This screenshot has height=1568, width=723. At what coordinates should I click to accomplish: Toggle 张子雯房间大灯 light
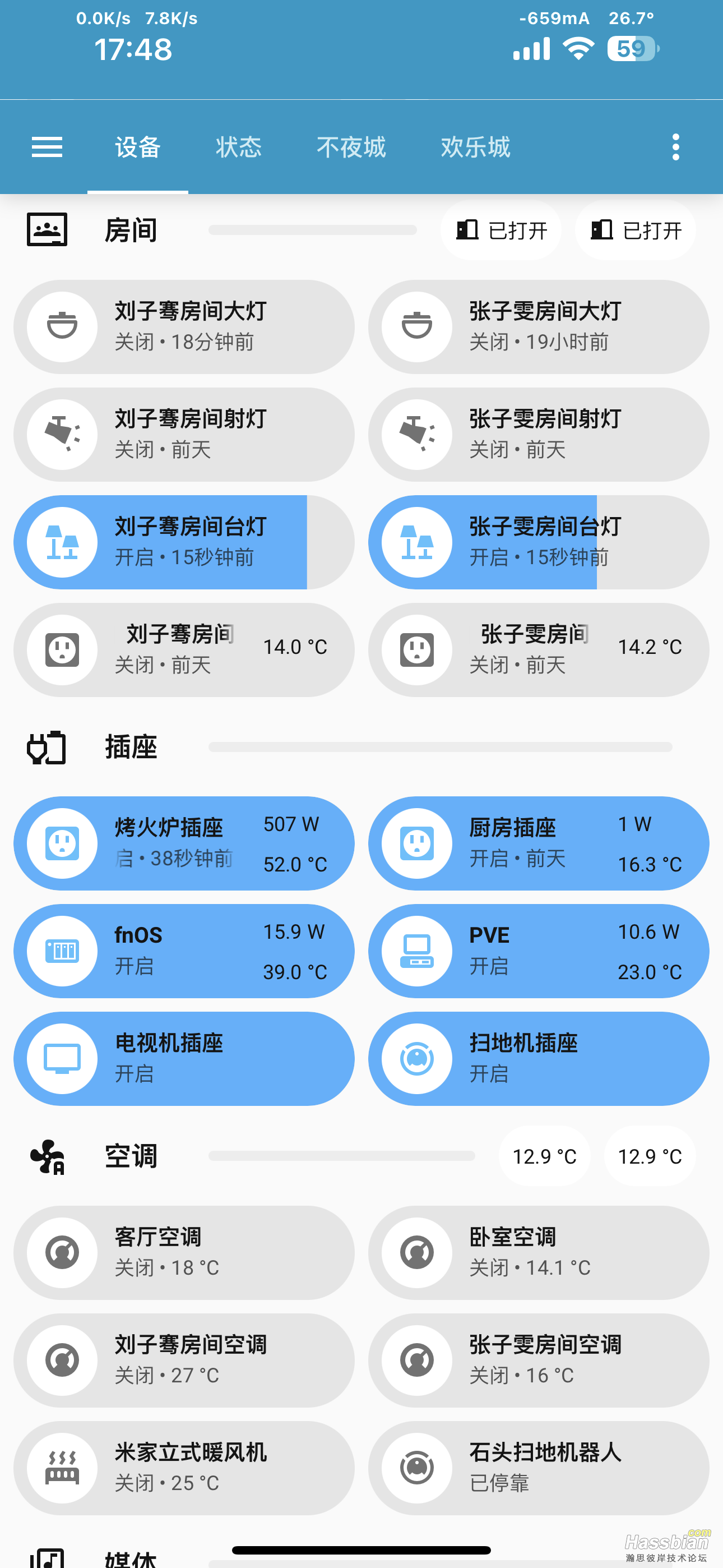417,327
